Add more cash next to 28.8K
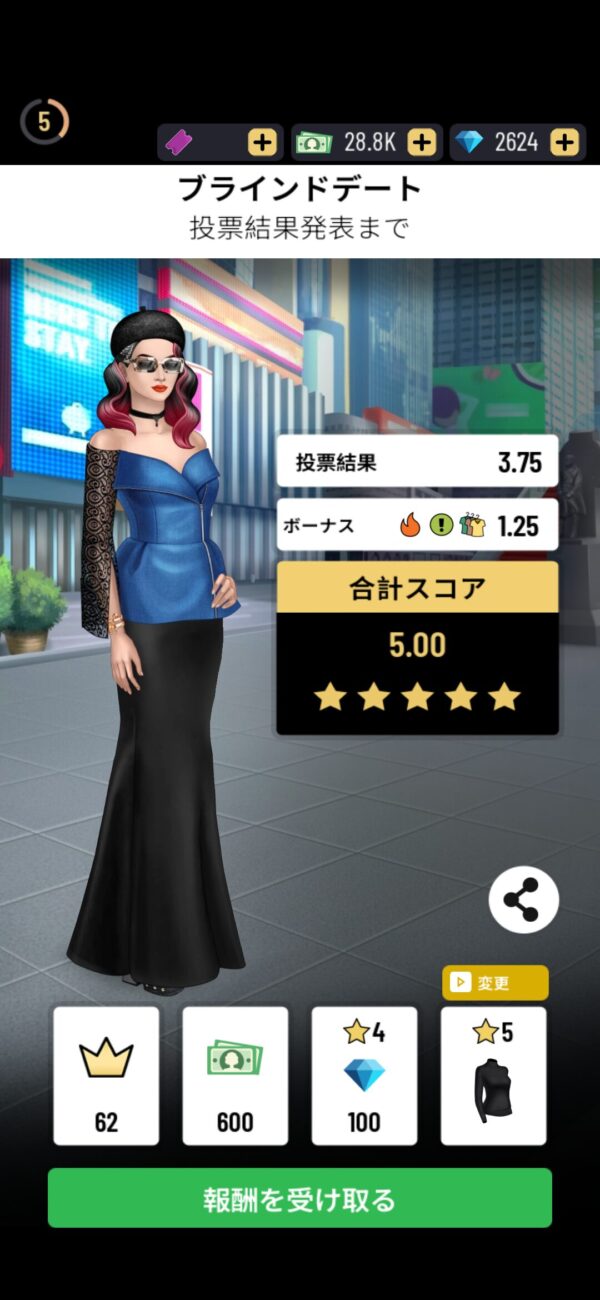The height and width of the screenshot is (1300, 600). click(x=422, y=143)
